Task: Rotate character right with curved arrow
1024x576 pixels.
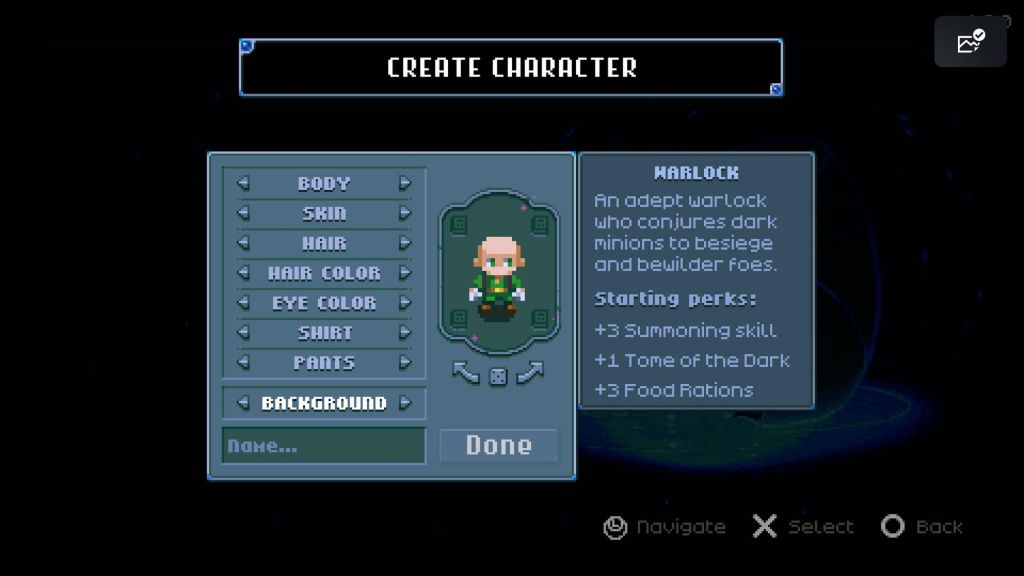Action: pos(530,373)
